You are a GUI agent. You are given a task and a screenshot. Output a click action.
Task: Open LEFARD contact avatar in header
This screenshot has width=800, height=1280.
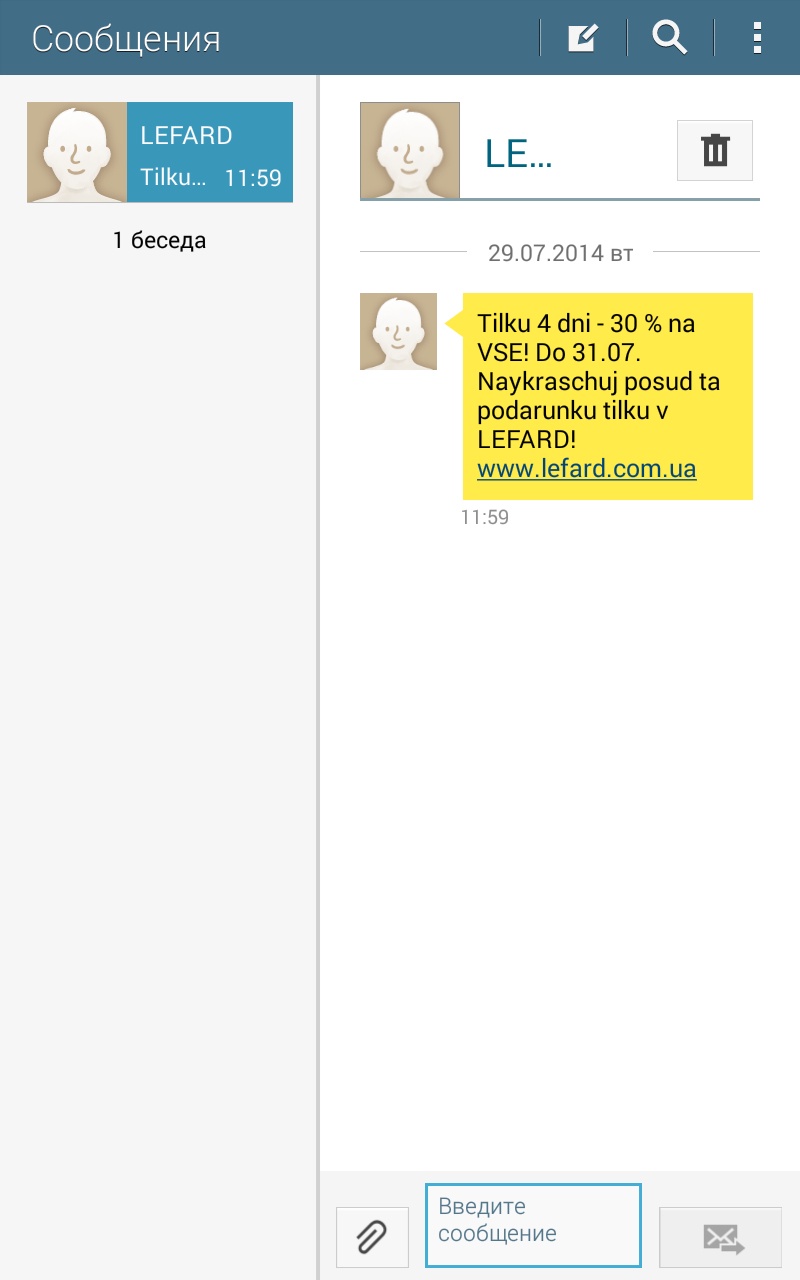click(410, 150)
